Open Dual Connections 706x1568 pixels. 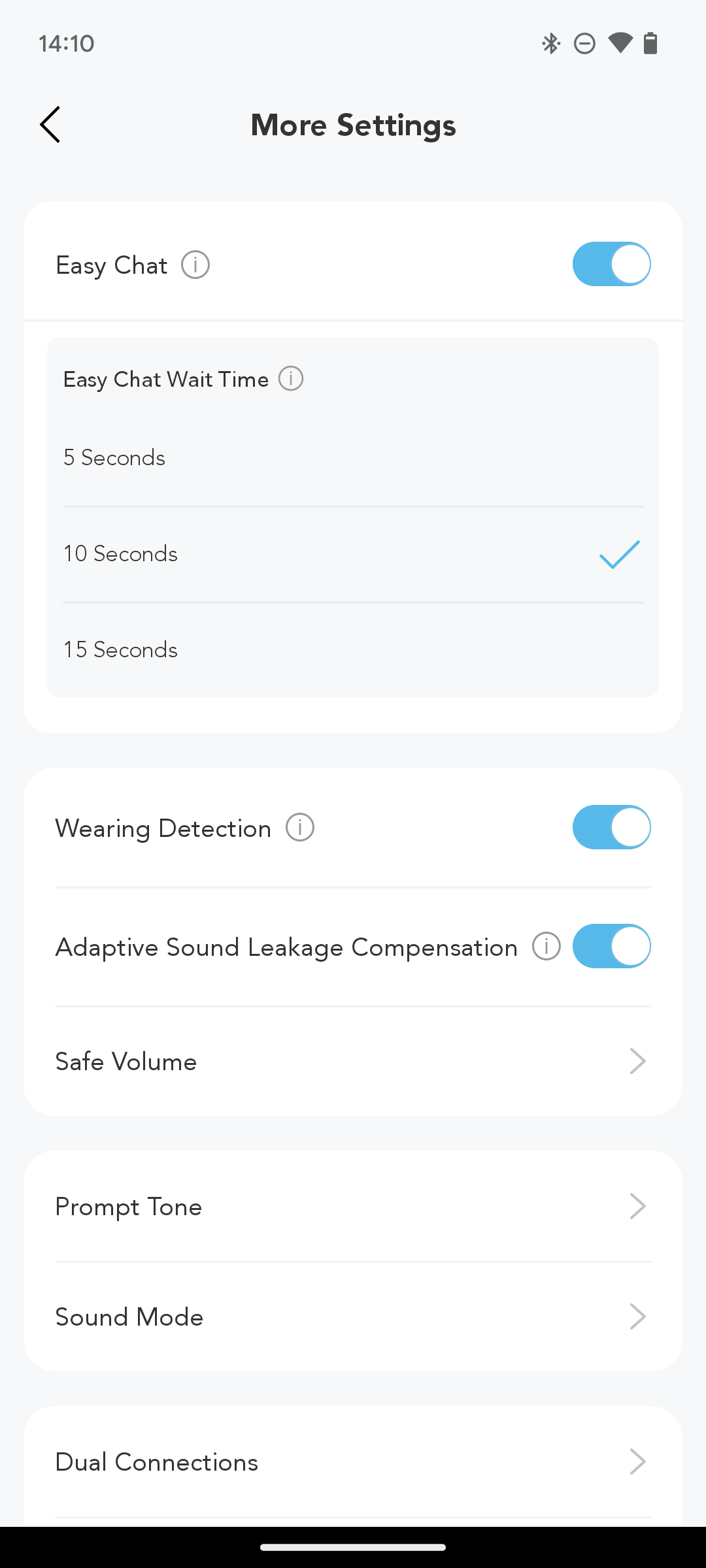[x=353, y=1462]
